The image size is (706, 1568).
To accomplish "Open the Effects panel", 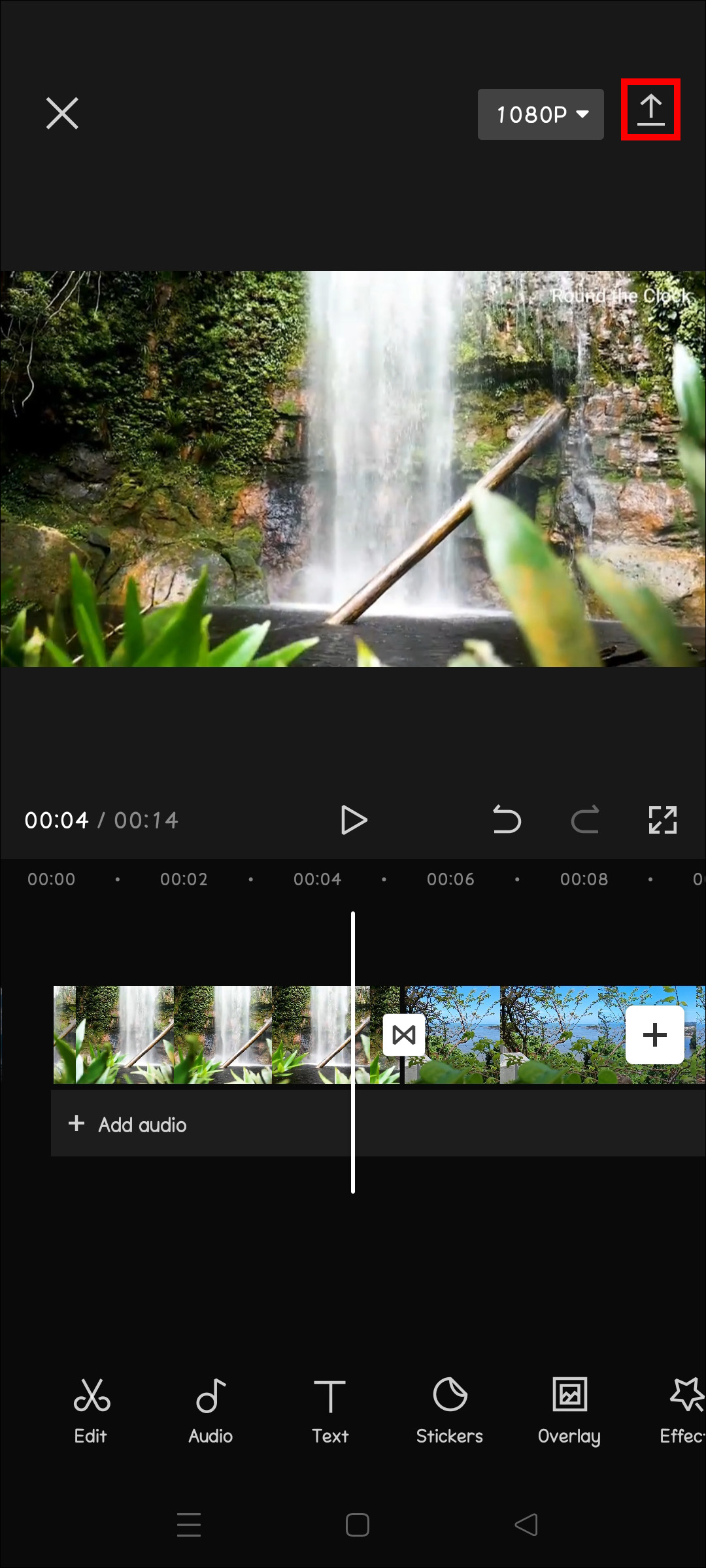I will click(686, 1411).
